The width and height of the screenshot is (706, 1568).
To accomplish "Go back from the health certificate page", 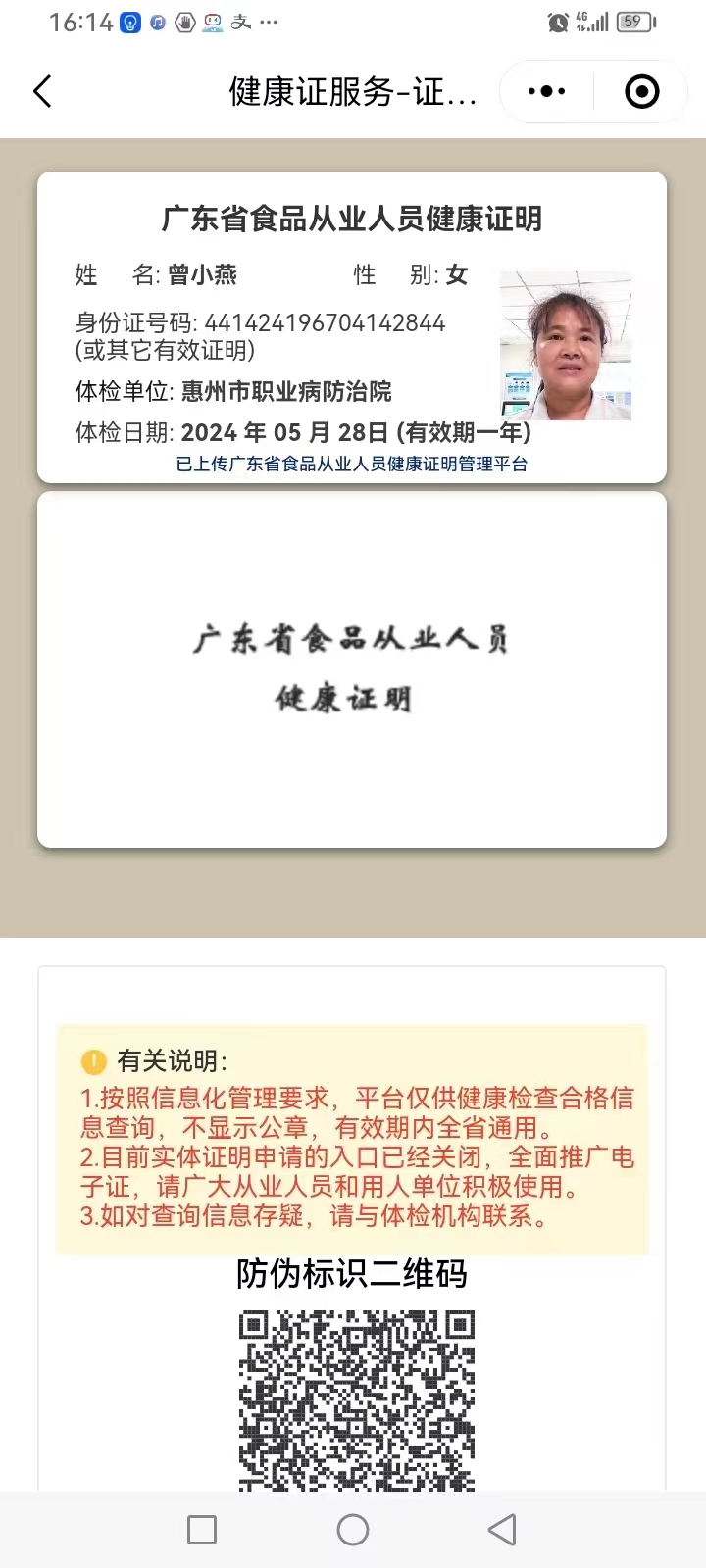I will (x=42, y=92).
